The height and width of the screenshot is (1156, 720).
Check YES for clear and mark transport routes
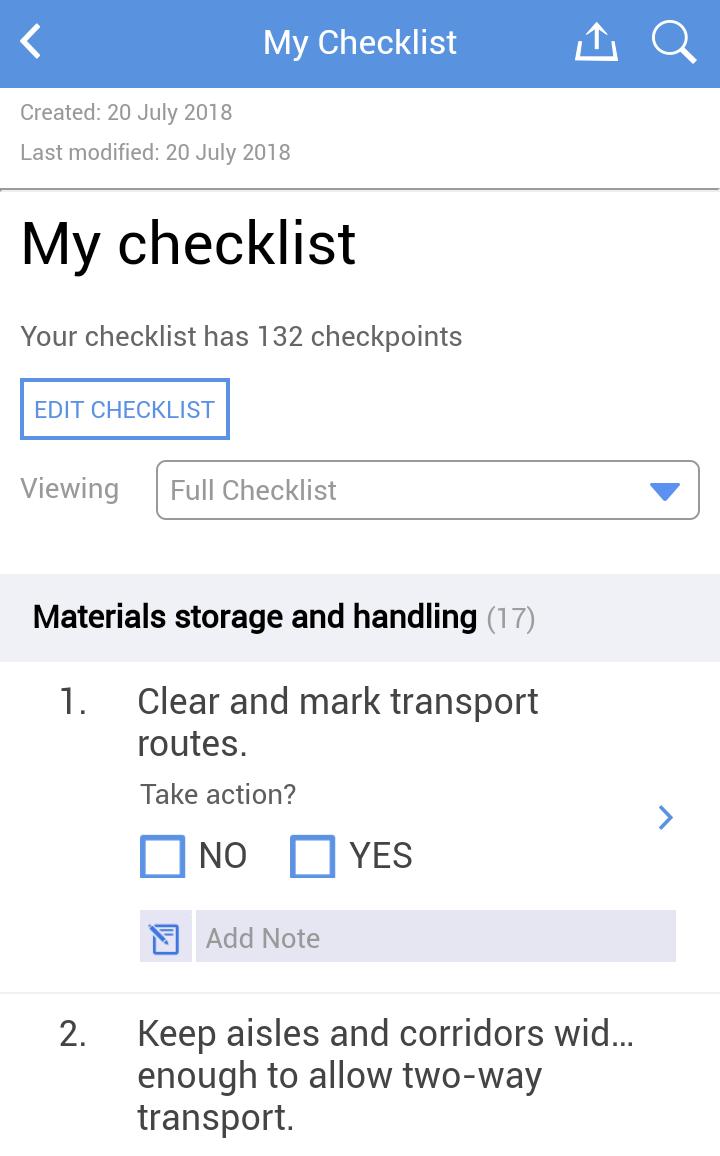[x=312, y=857]
